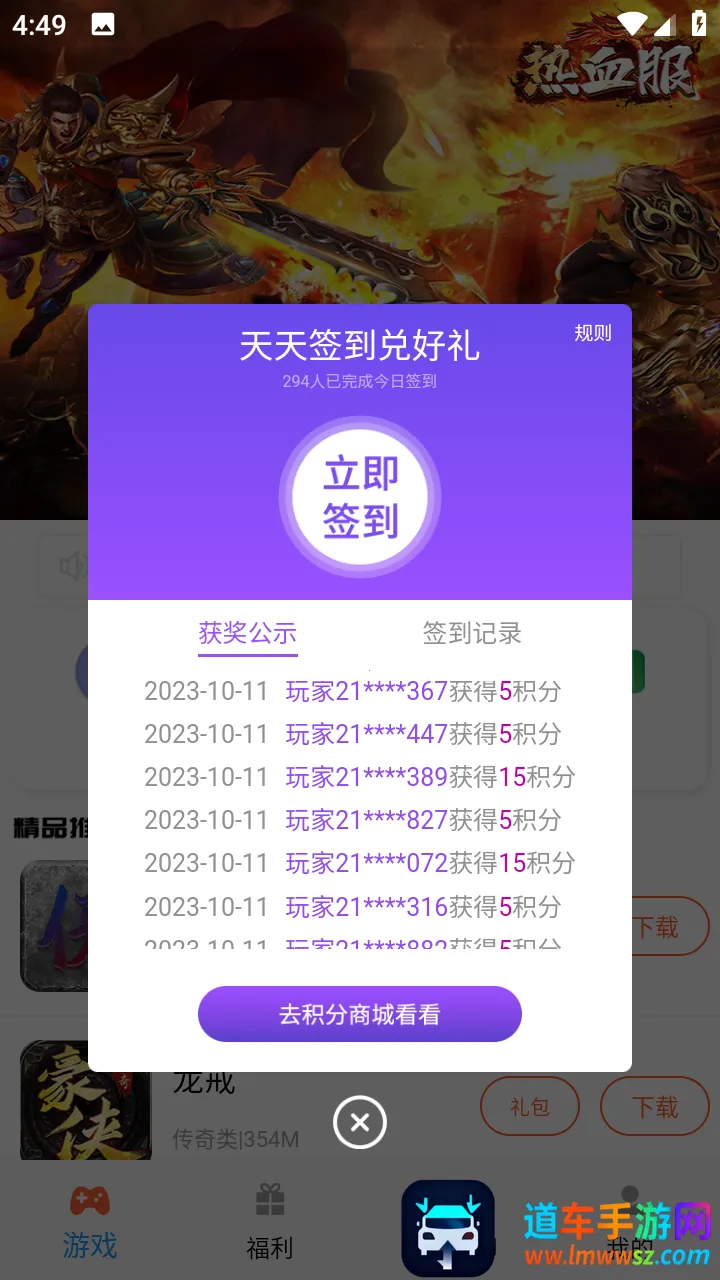Dismiss the sign-in dialog with the X
Image resolution: width=720 pixels, height=1280 pixels.
pos(360,1122)
